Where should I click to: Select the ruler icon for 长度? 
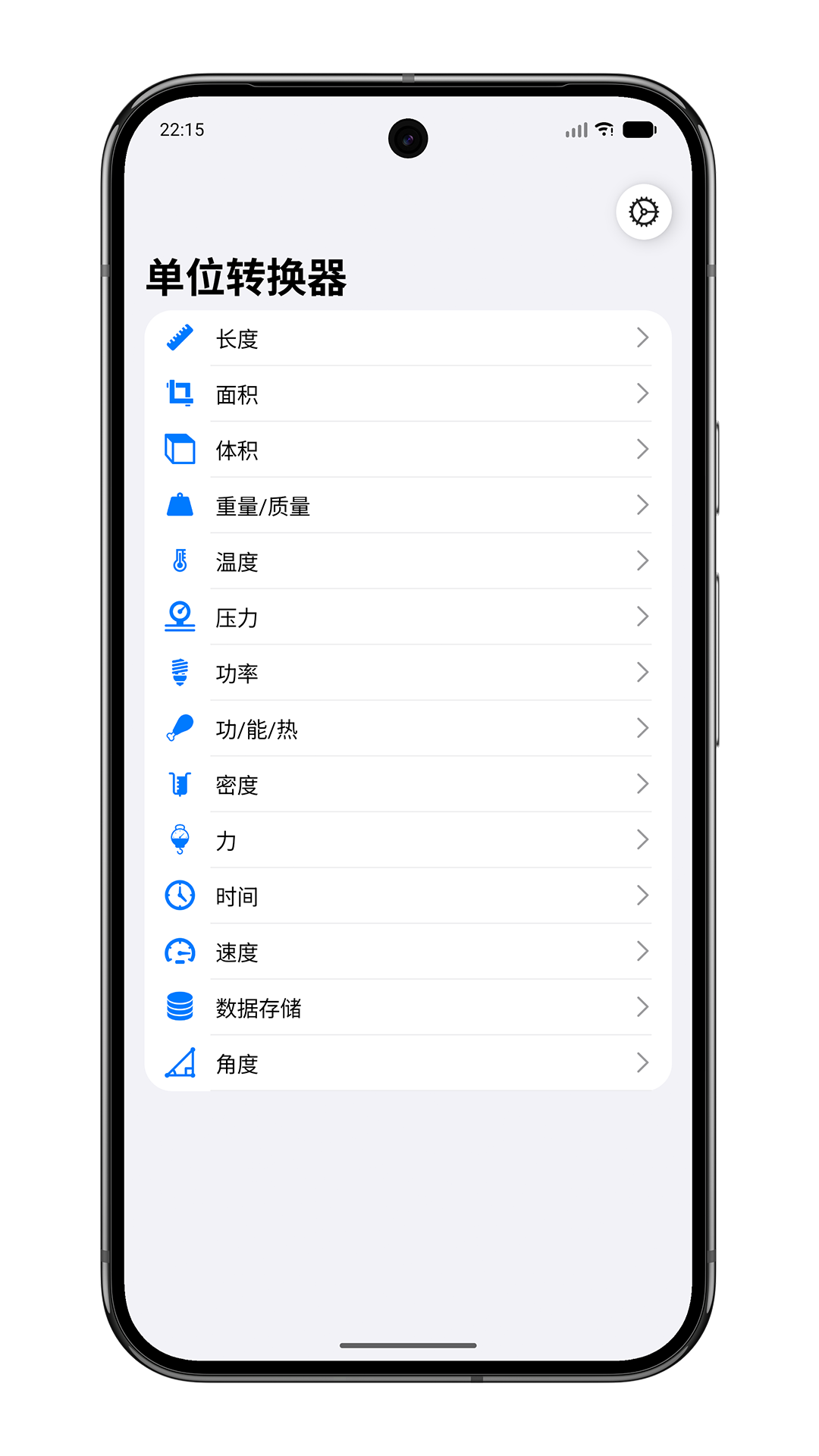click(x=180, y=339)
